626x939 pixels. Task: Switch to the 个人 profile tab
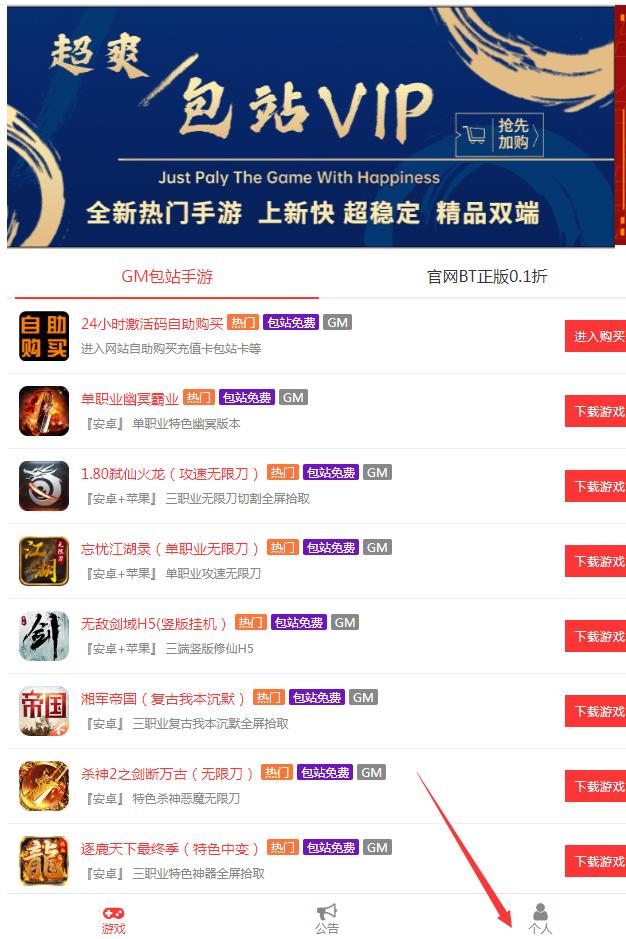tap(540, 918)
